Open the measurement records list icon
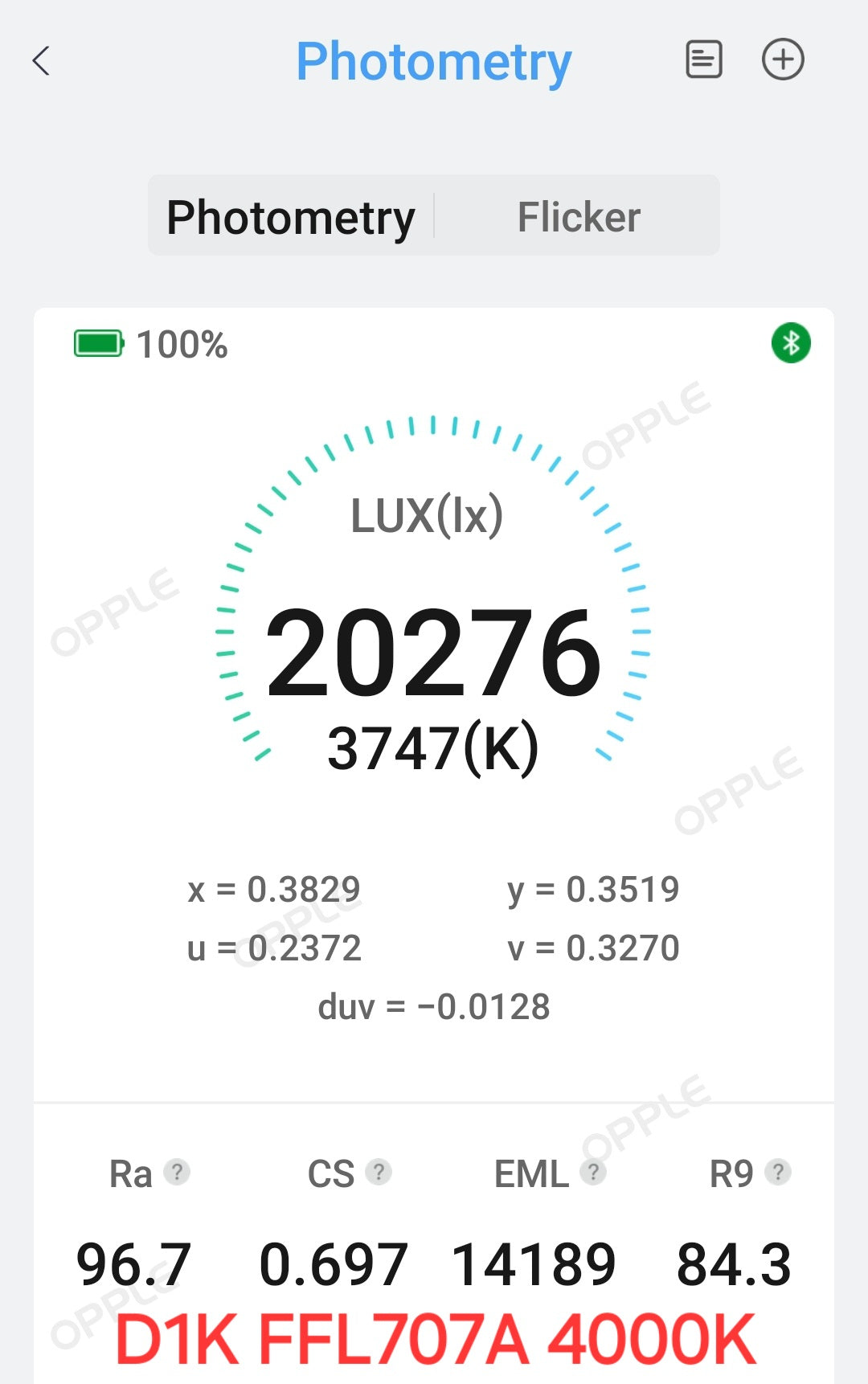Viewport: 868px width, 1384px height. pyautogui.click(x=703, y=59)
